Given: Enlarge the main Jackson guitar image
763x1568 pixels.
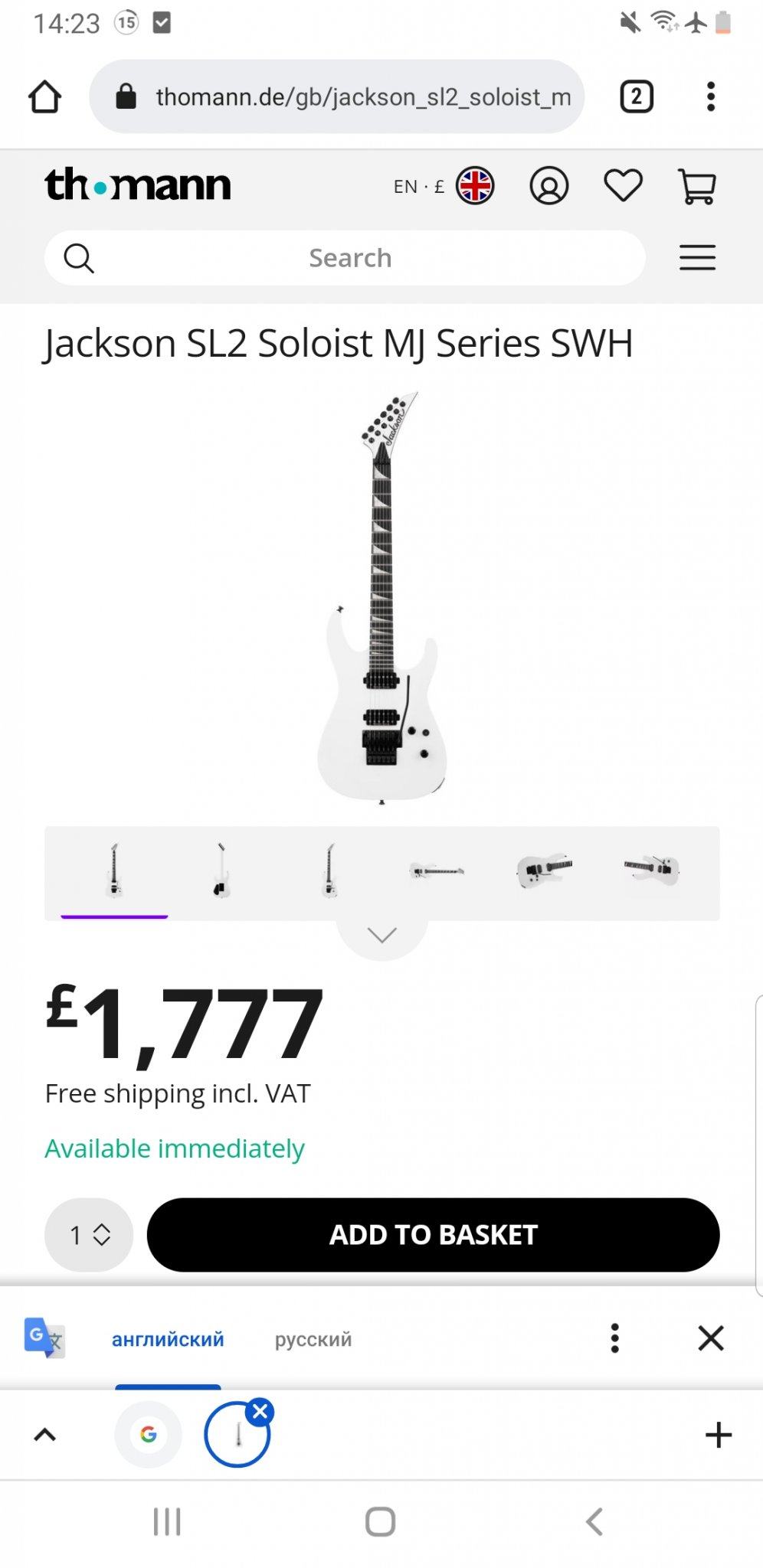Looking at the screenshot, I should pyautogui.click(x=381, y=597).
